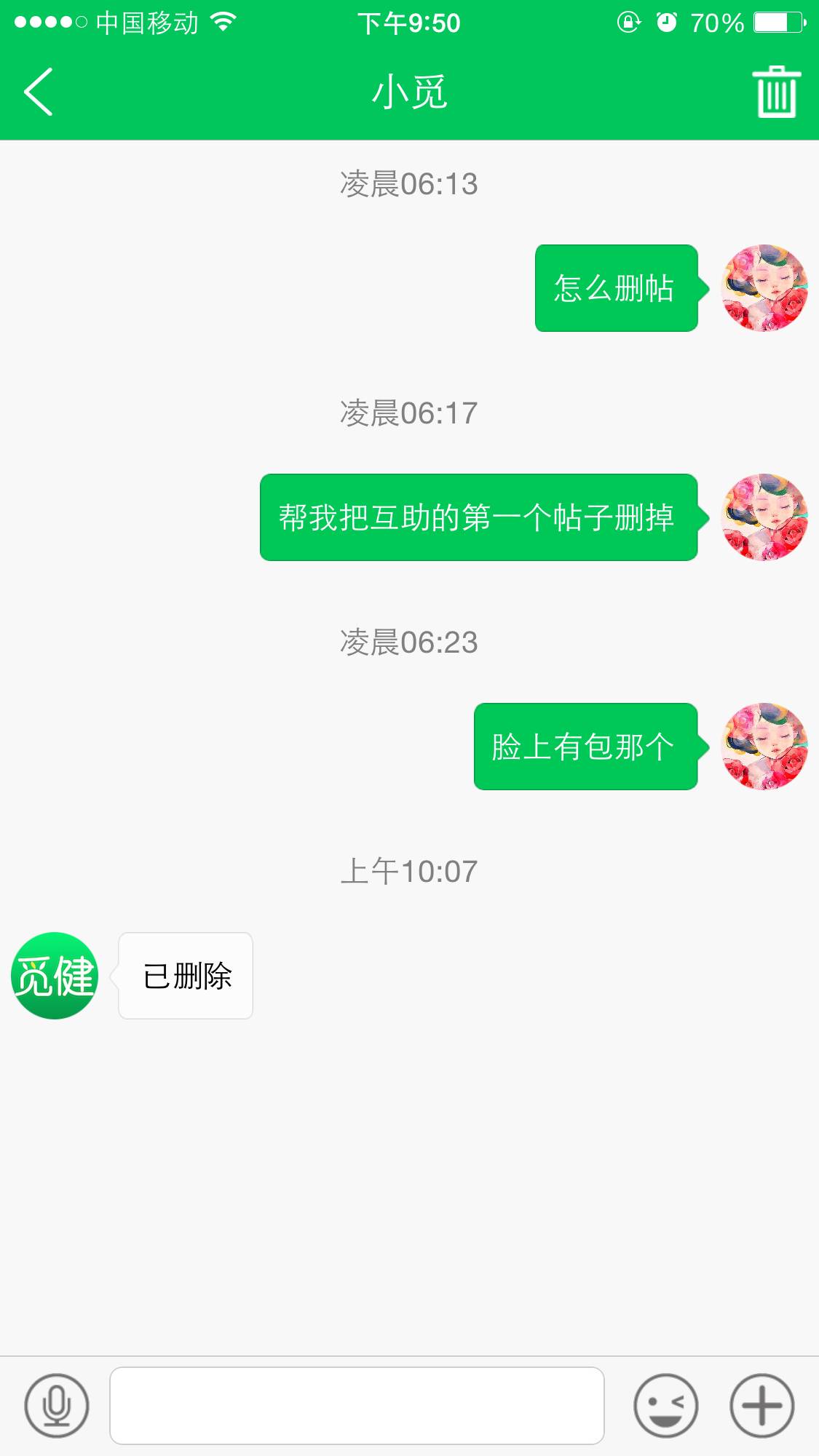
Task: Switch to voice input with microphone
Action: coord(56,1405)
